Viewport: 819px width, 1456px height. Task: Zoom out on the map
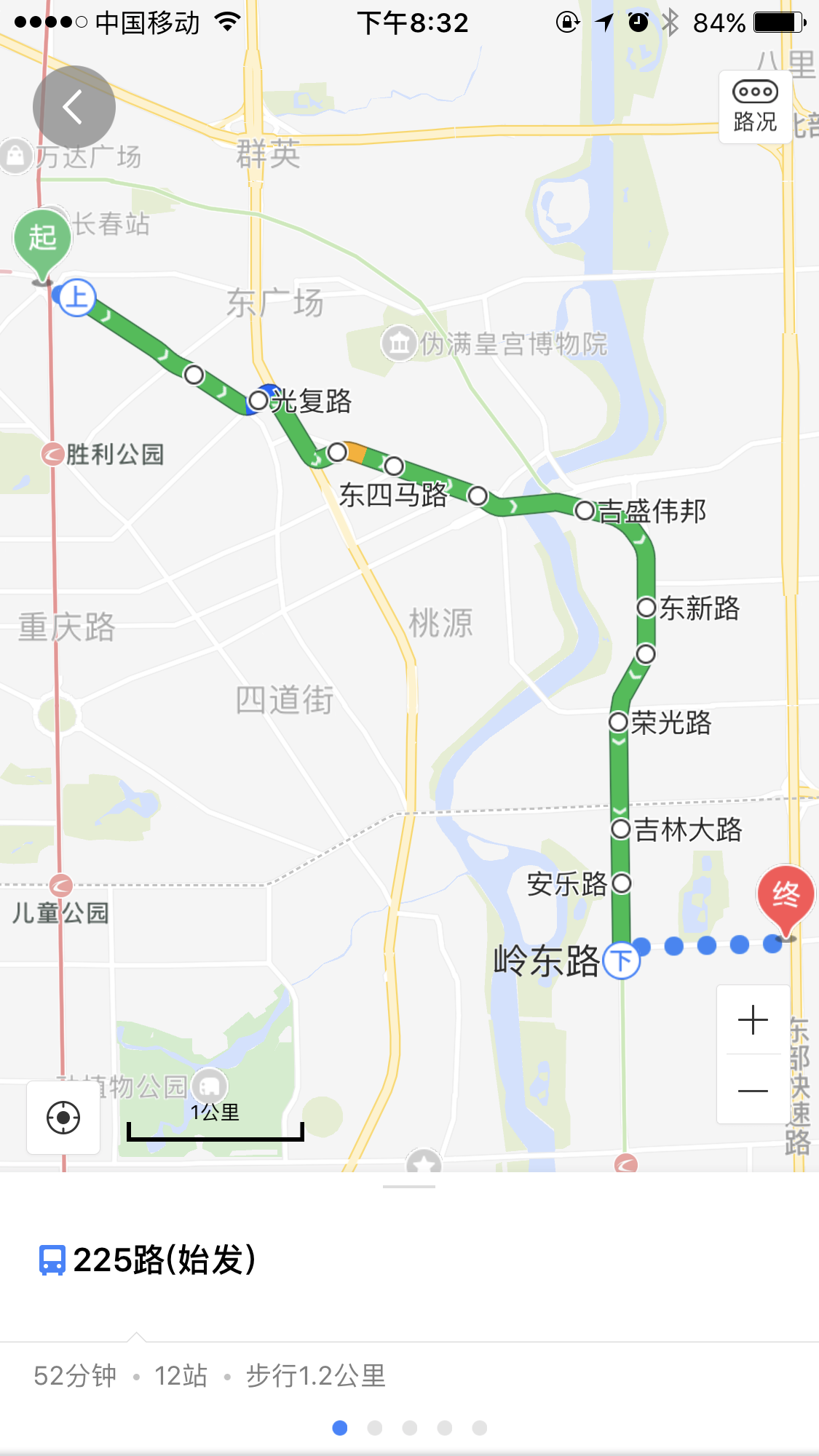point(753,1090)
